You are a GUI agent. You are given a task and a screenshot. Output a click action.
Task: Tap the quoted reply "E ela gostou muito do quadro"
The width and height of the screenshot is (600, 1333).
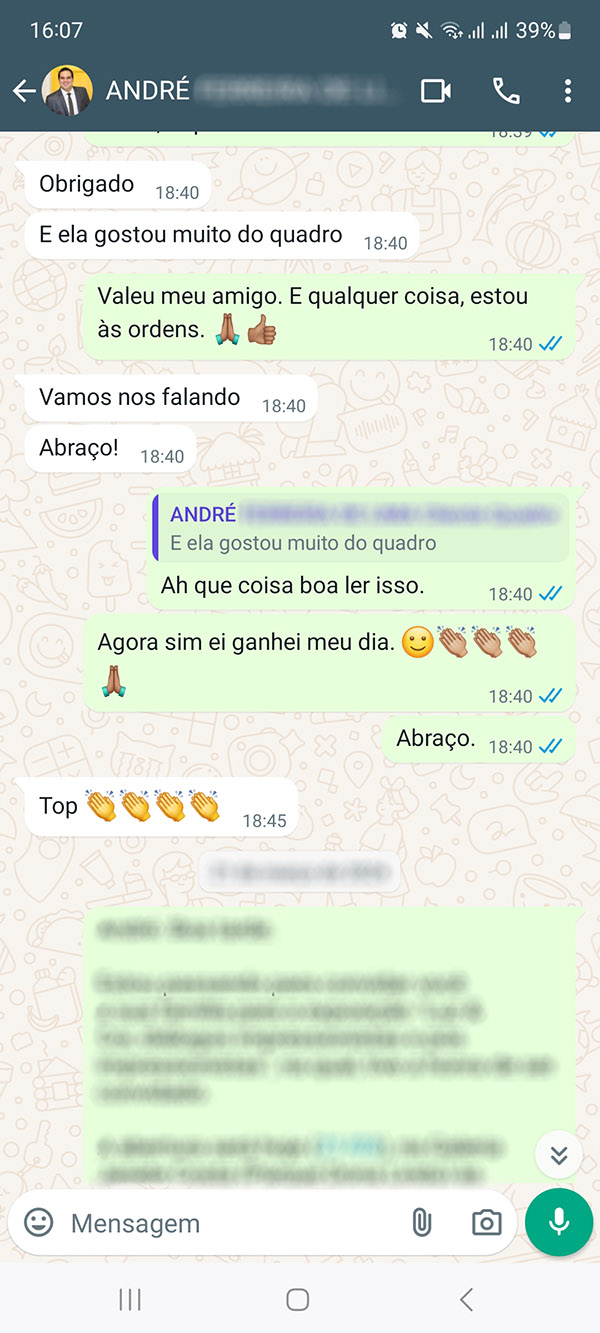pos(361,527)
